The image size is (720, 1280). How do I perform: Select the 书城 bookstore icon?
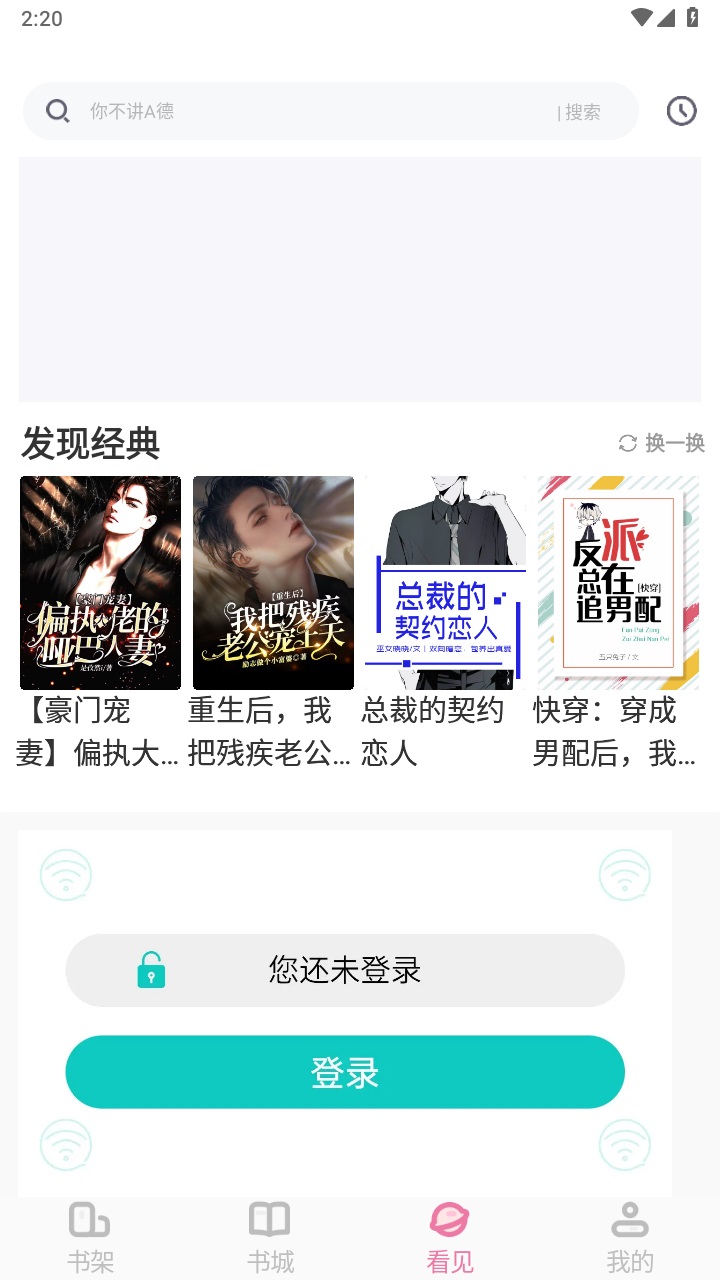(x=269, y=1219)
